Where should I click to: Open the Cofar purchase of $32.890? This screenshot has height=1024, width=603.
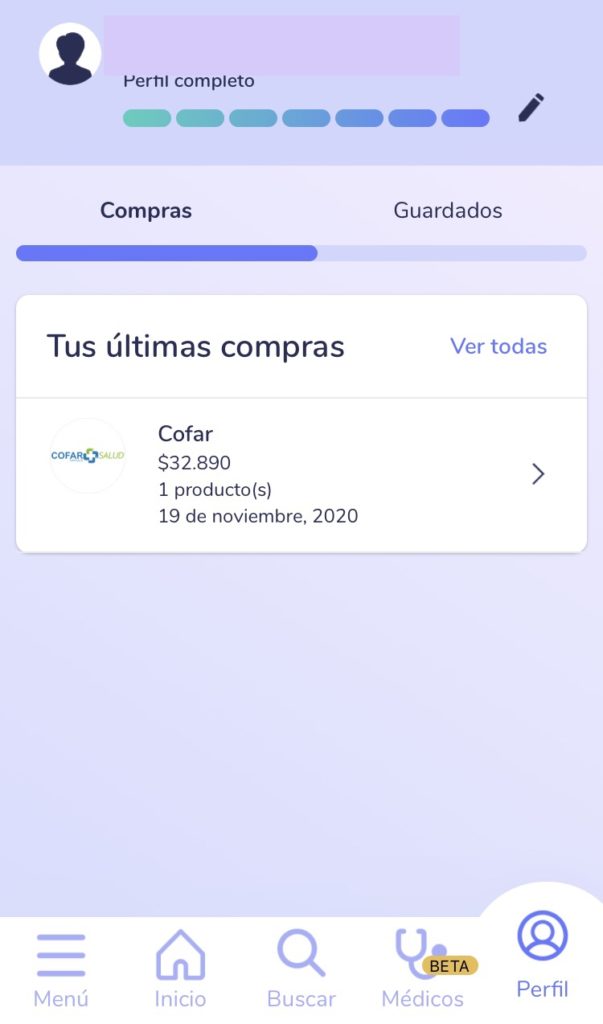pyautogui.click(x=301, y=475)
